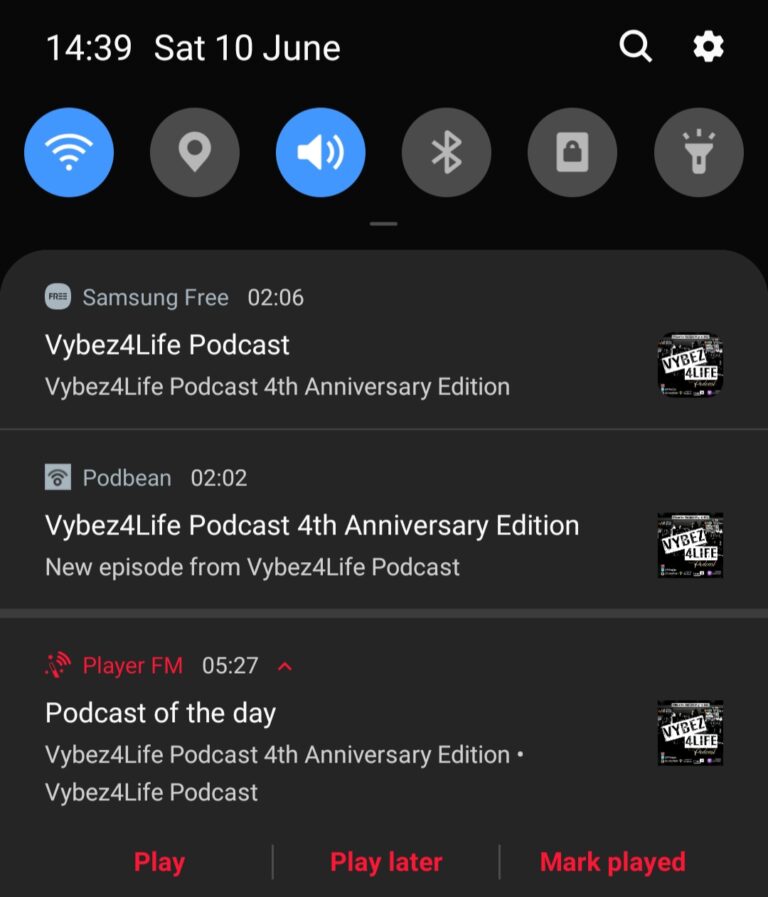The height and width of the screenshot is (897, 768).
Task: Switch on the flashlight
Action: coord(698,153)
